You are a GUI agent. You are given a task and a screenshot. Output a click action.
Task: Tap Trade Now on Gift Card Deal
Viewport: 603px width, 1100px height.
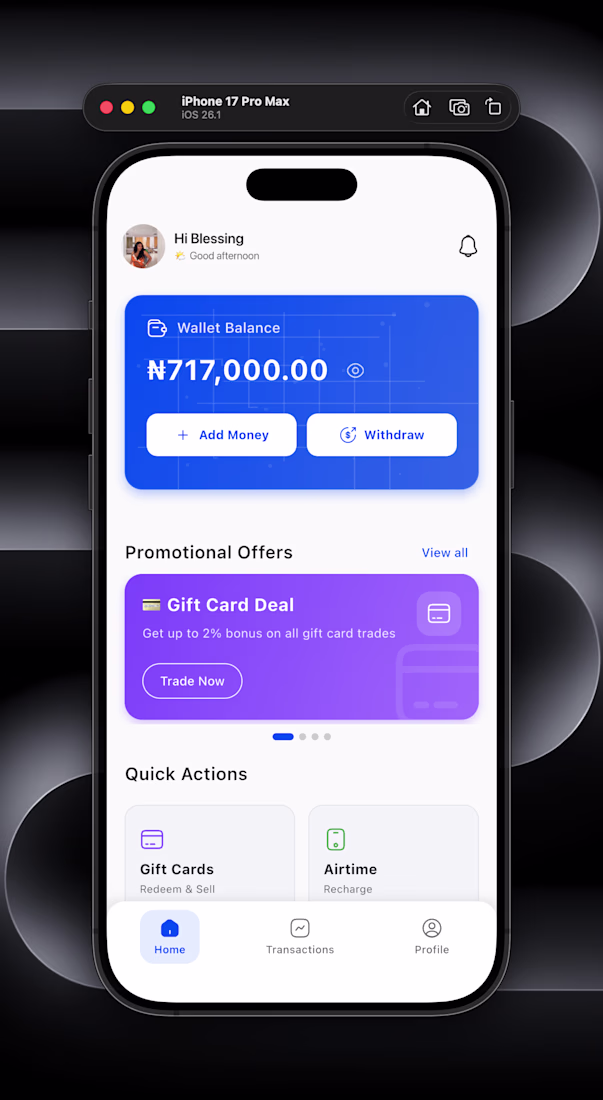192,681
